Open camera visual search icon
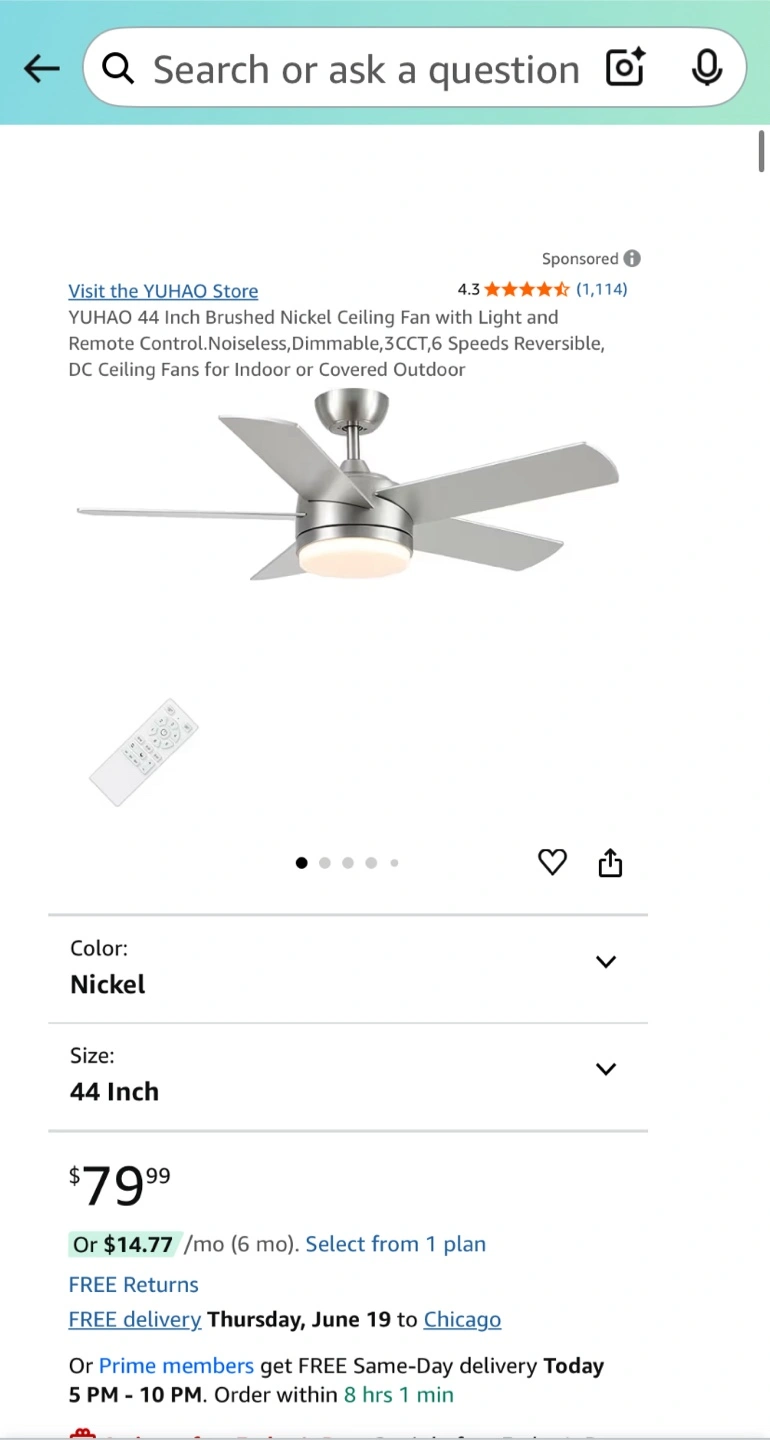The width and height of the screenshot is (770, 1440). click(x=626, y=68)
